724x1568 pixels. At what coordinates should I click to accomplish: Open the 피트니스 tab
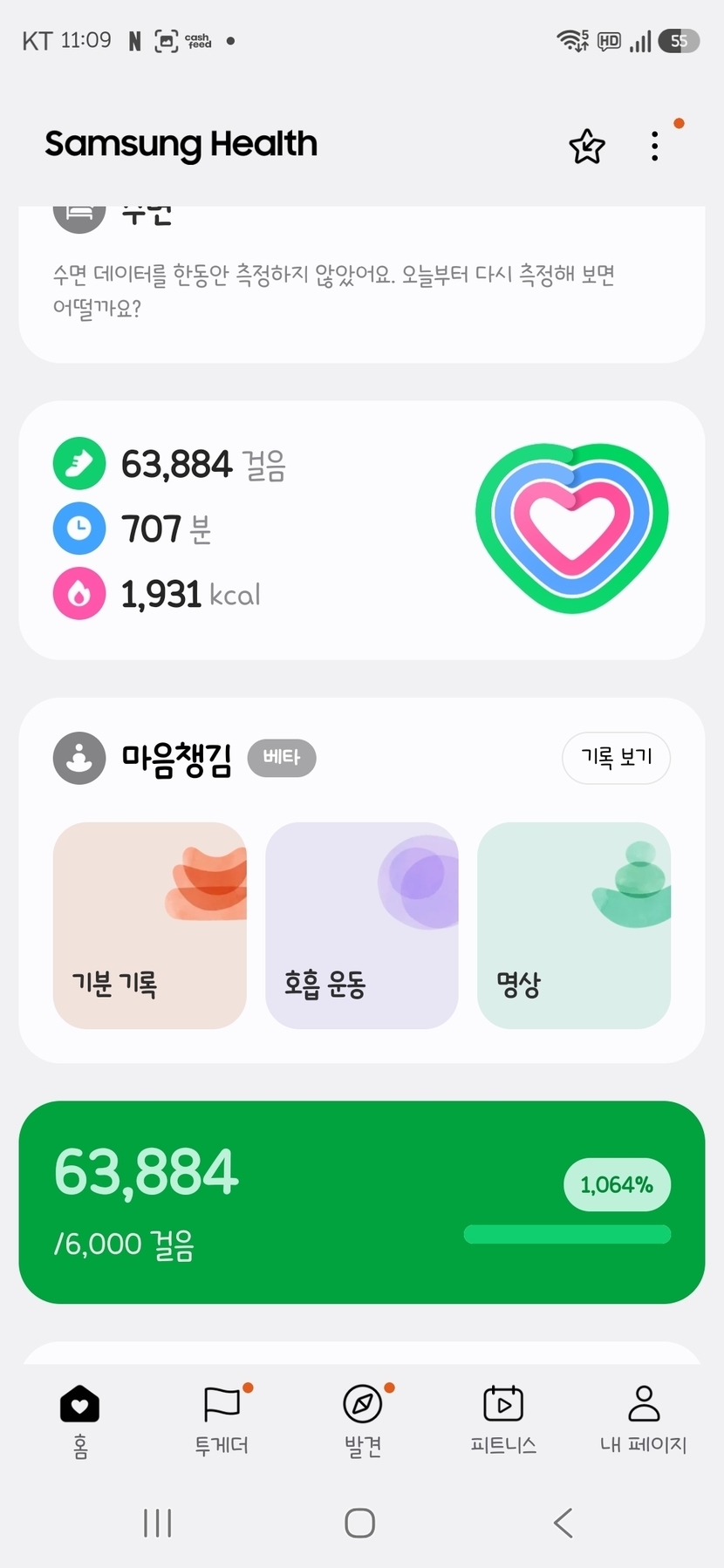pos(503,1420)
